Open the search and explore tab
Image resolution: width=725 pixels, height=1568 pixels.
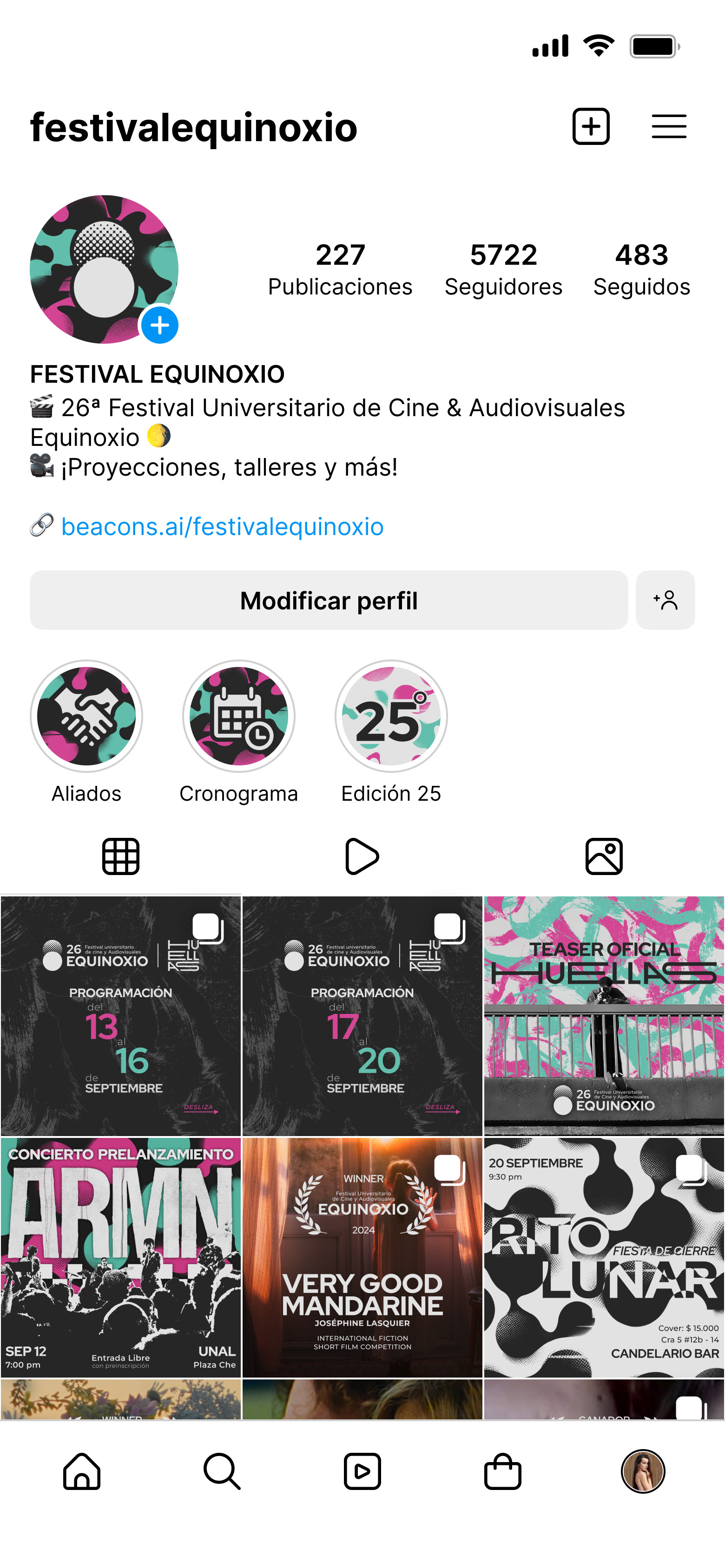point(222,1471)
